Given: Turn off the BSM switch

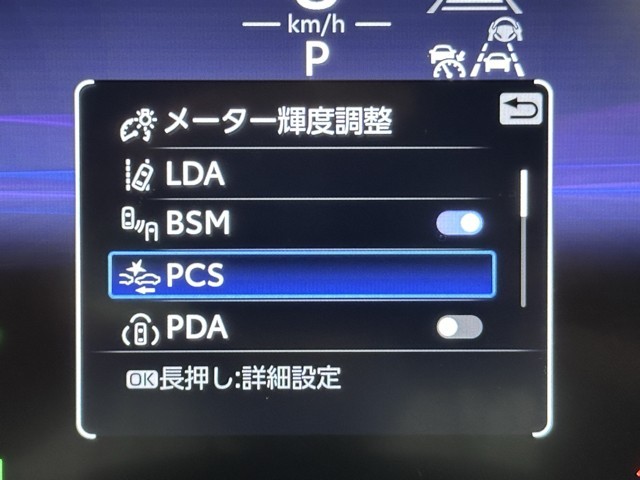Looking at the screenshot, I should (460, 223).
